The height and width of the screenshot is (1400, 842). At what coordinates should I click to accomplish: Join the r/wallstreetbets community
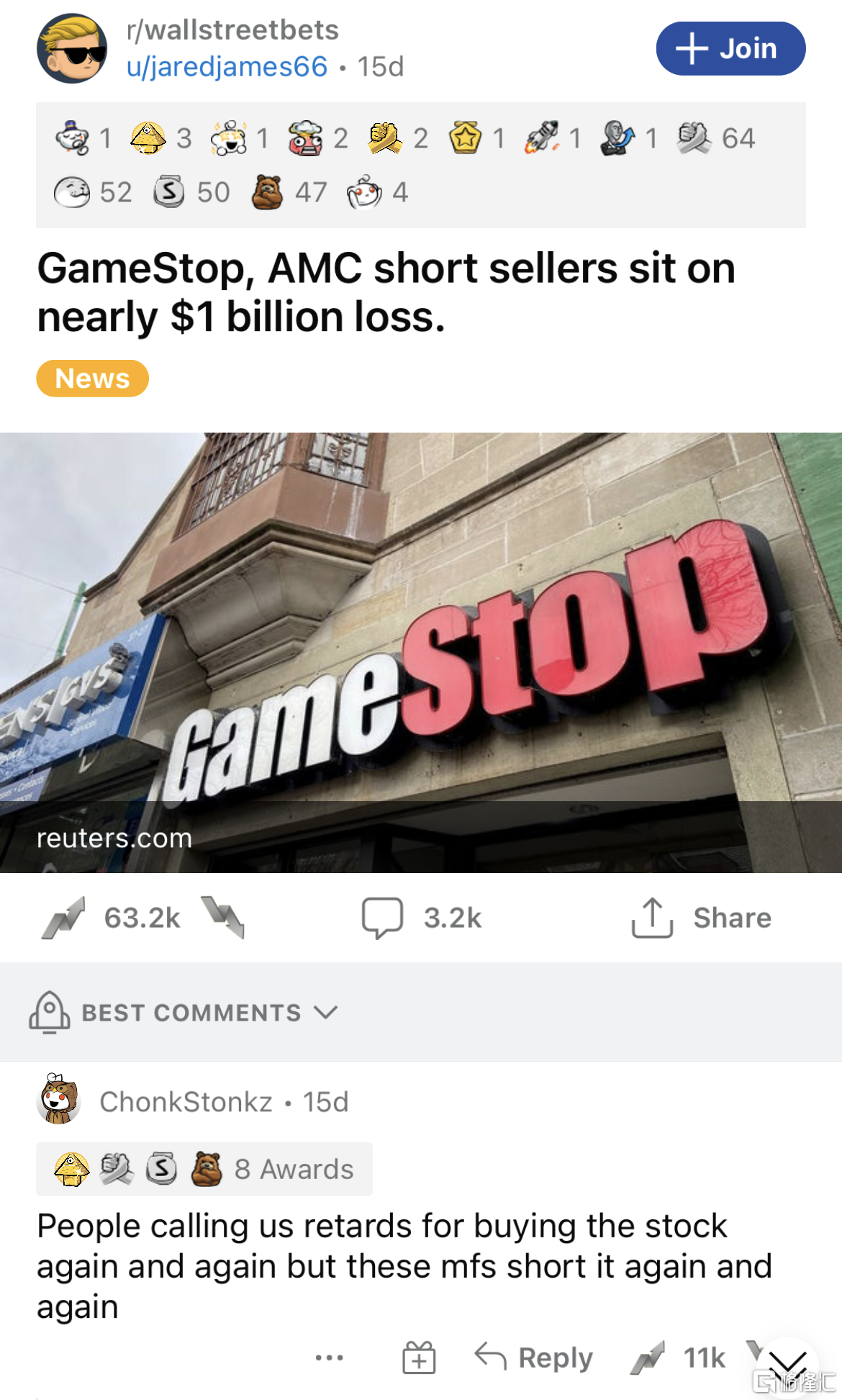(x=730, y=49)
